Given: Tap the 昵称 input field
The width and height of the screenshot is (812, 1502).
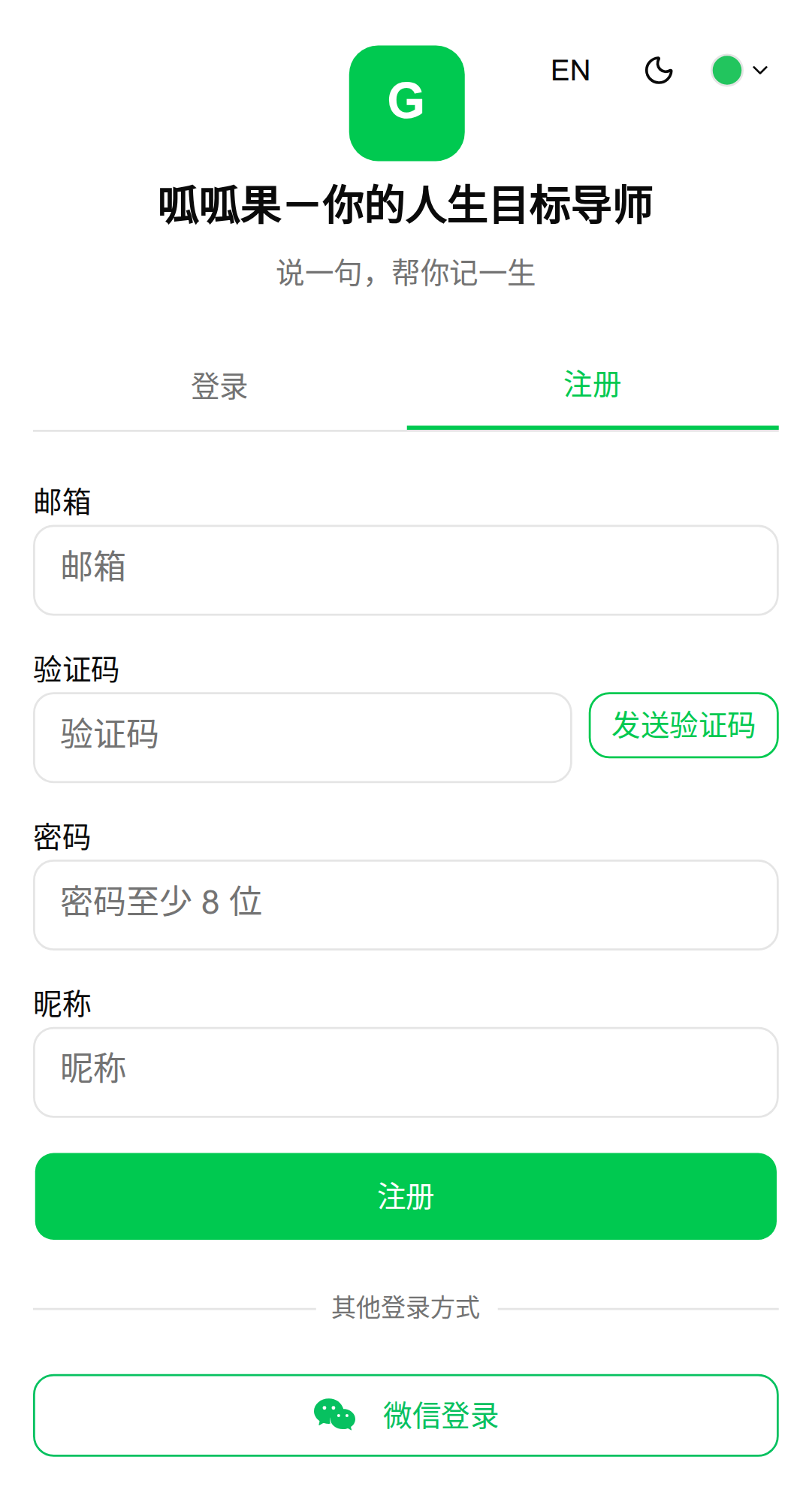Looking at the screenshot, I should [406, 1072].
